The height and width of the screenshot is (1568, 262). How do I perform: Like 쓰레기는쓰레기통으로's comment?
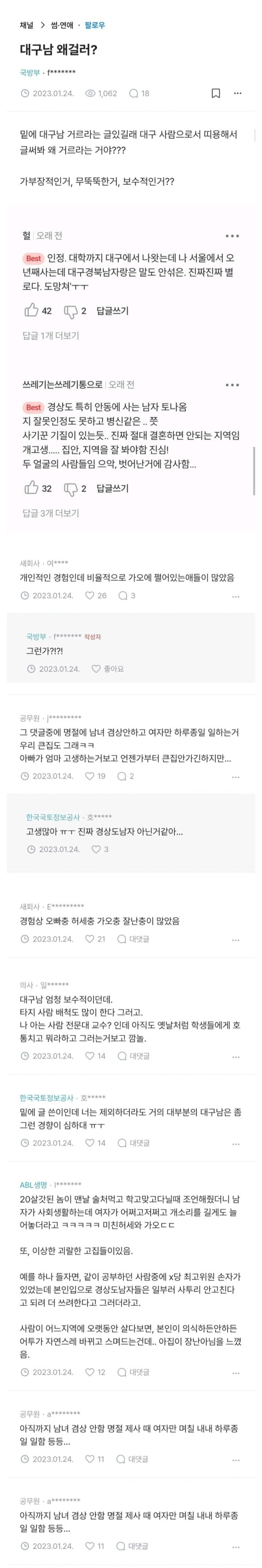point(32,488)
